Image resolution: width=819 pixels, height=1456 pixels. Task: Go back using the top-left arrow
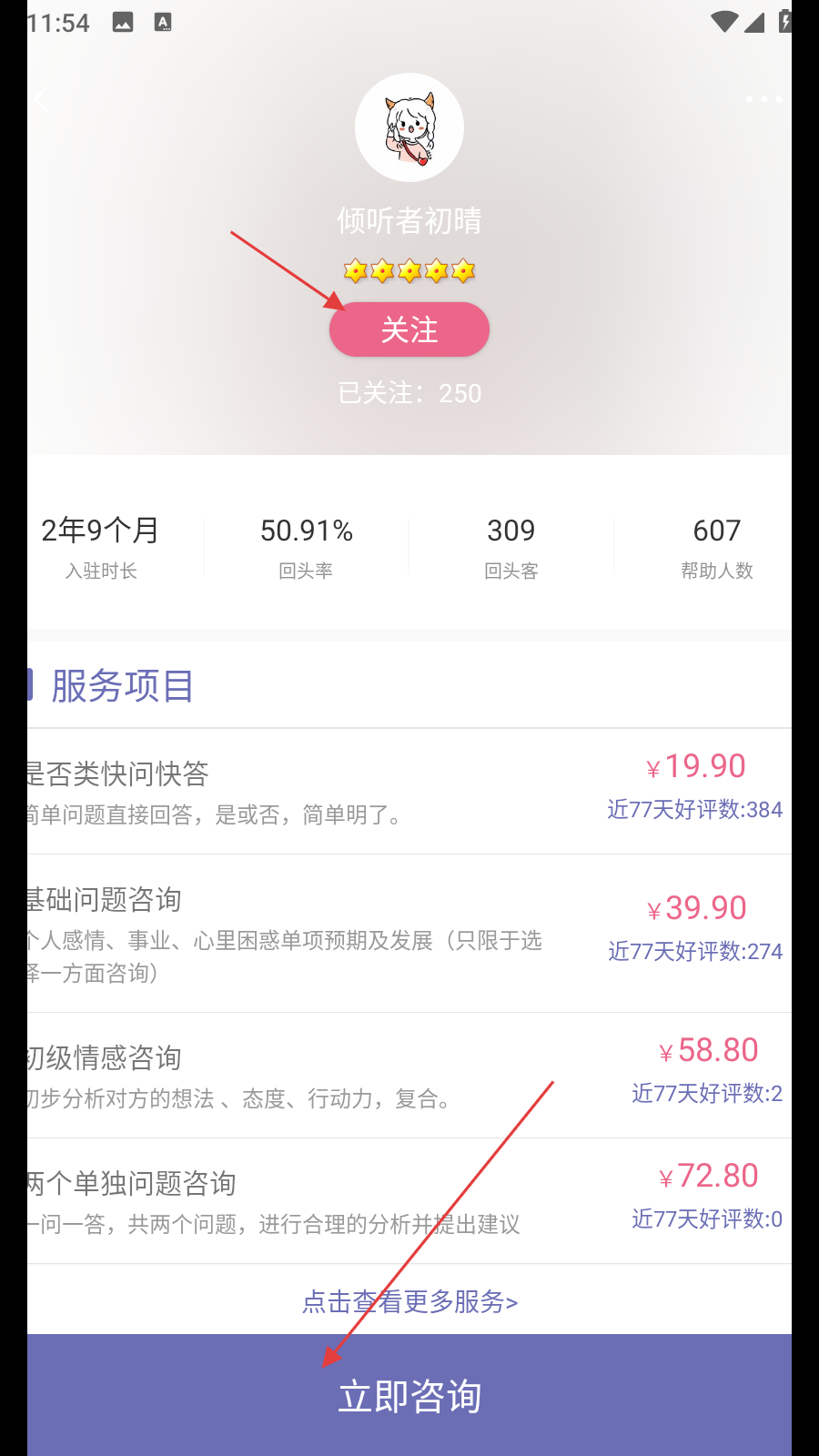pos(42,100)
